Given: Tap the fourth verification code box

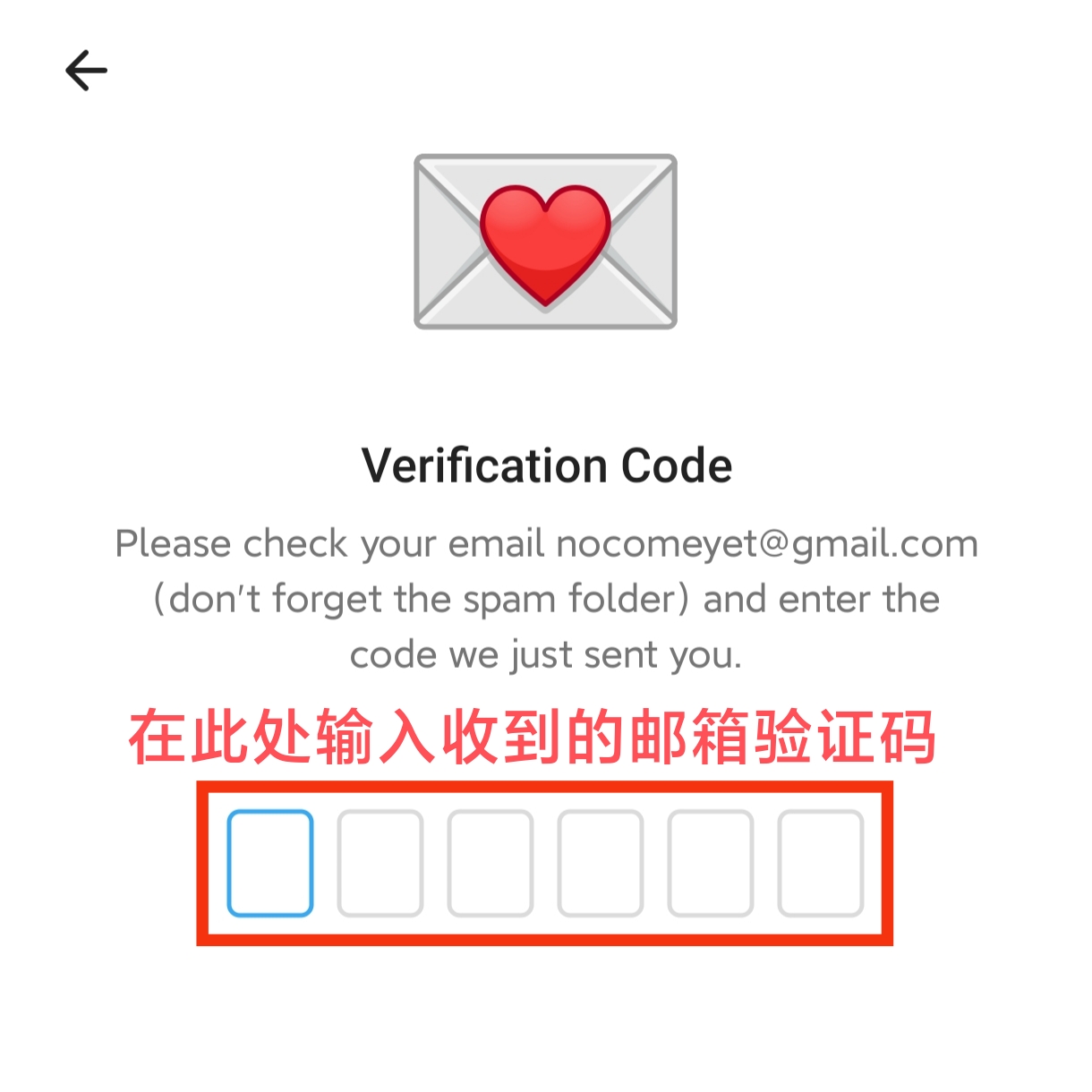Looking at the screenshot, I should 601,863.
